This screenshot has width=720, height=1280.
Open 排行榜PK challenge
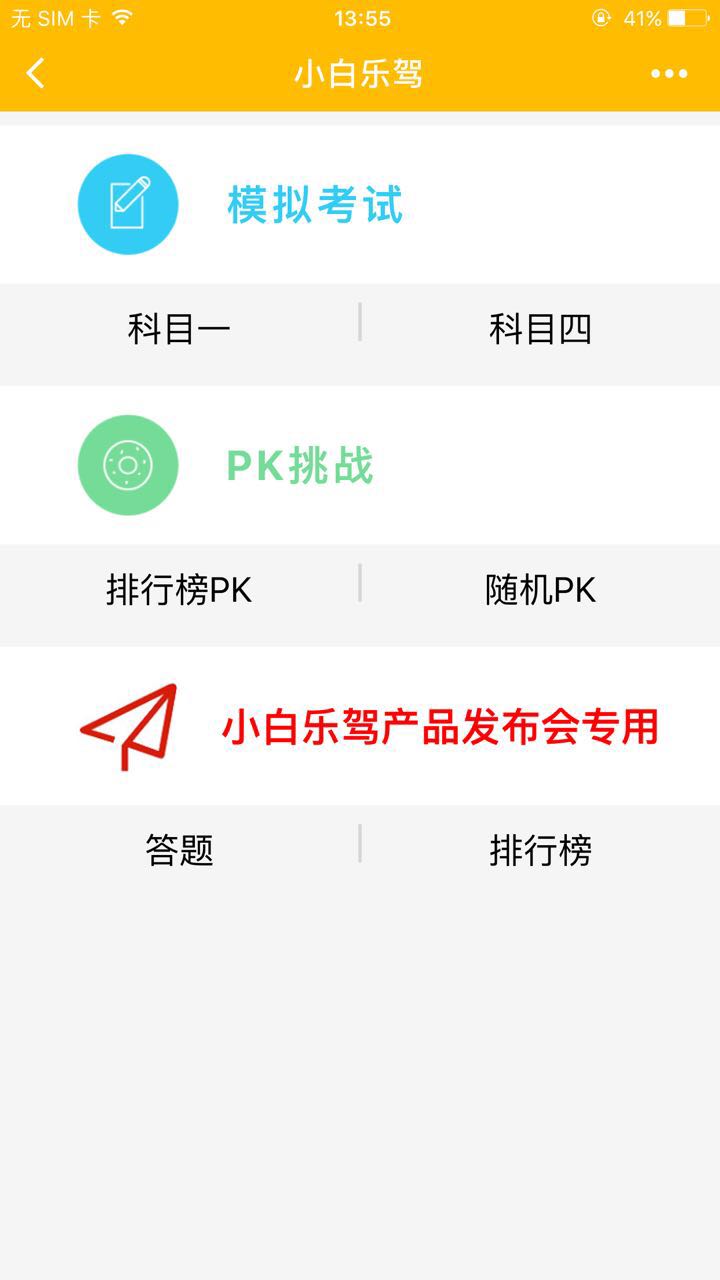coord(179,591)
